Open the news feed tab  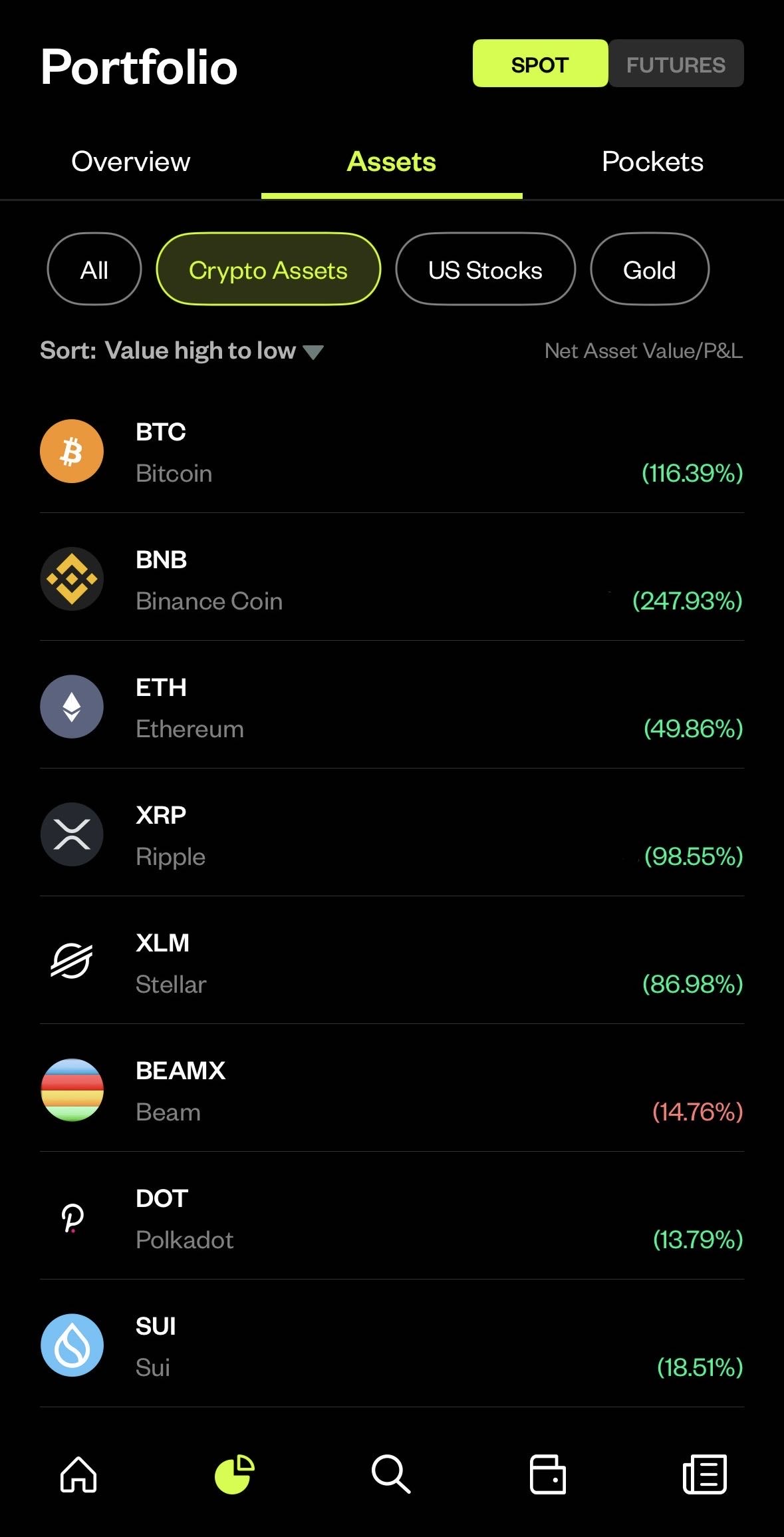[x=705, y=1474]
